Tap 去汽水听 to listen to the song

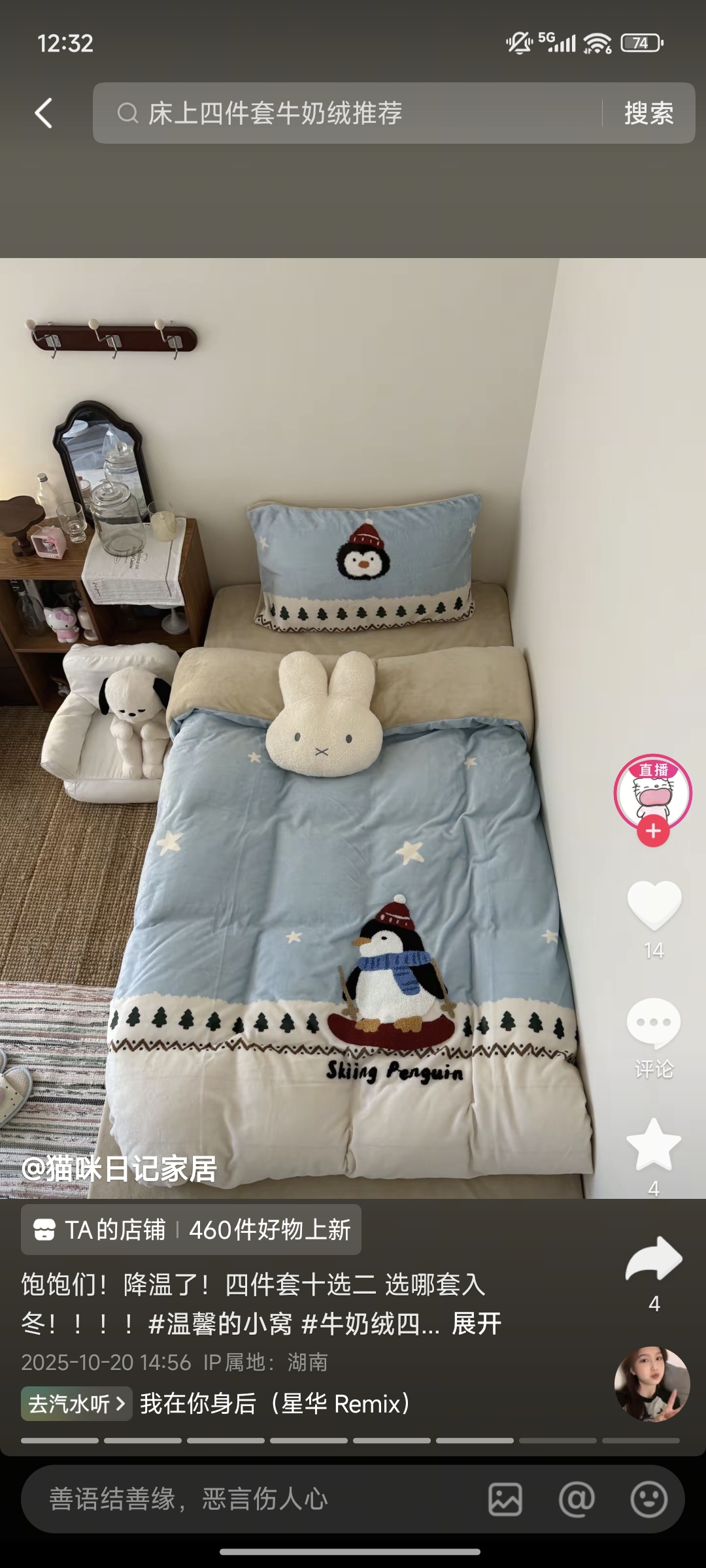tap(76, 1403)
